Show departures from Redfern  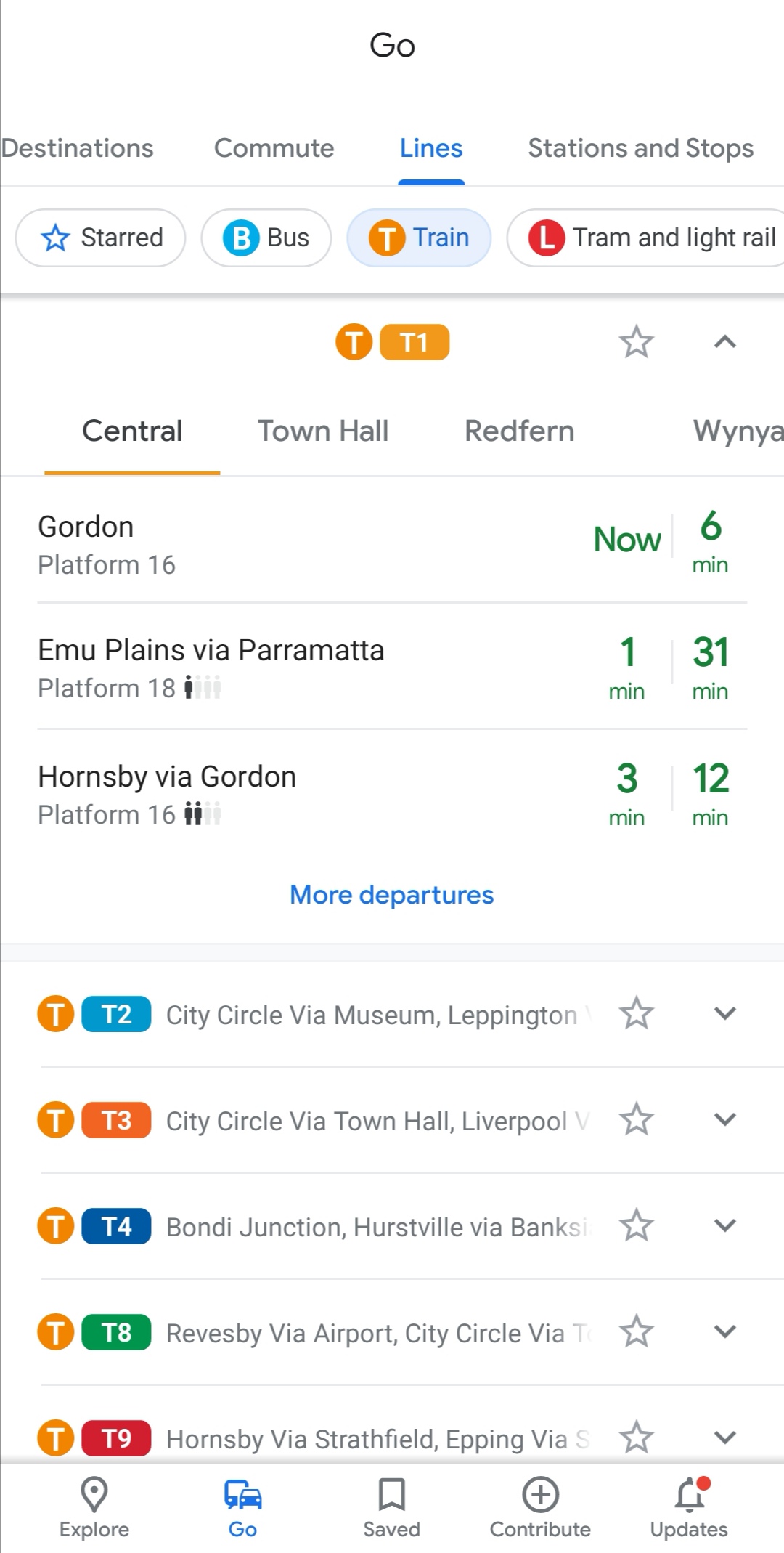point(519,431)
